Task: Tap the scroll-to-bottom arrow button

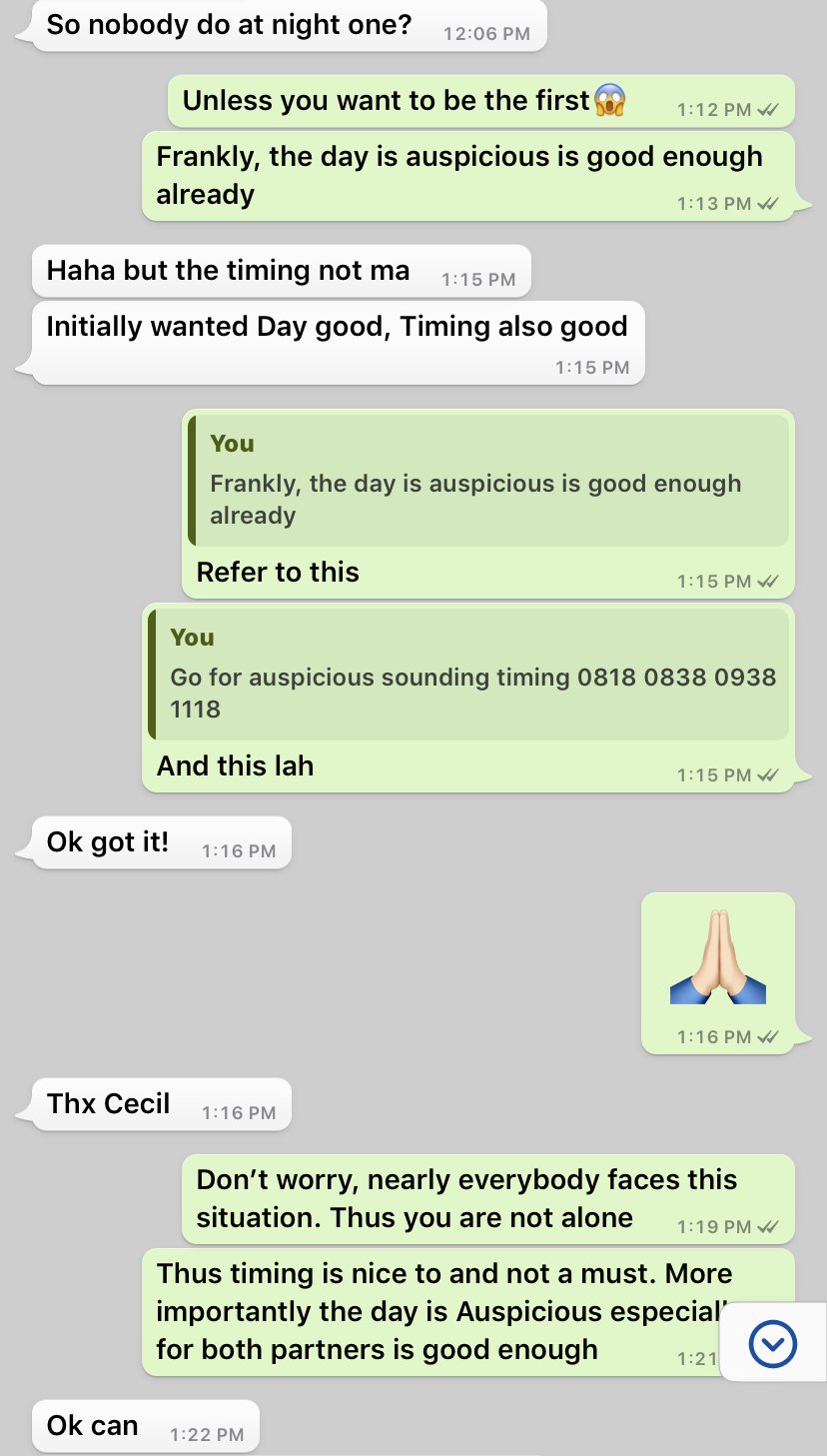Action: point(772,1343)
